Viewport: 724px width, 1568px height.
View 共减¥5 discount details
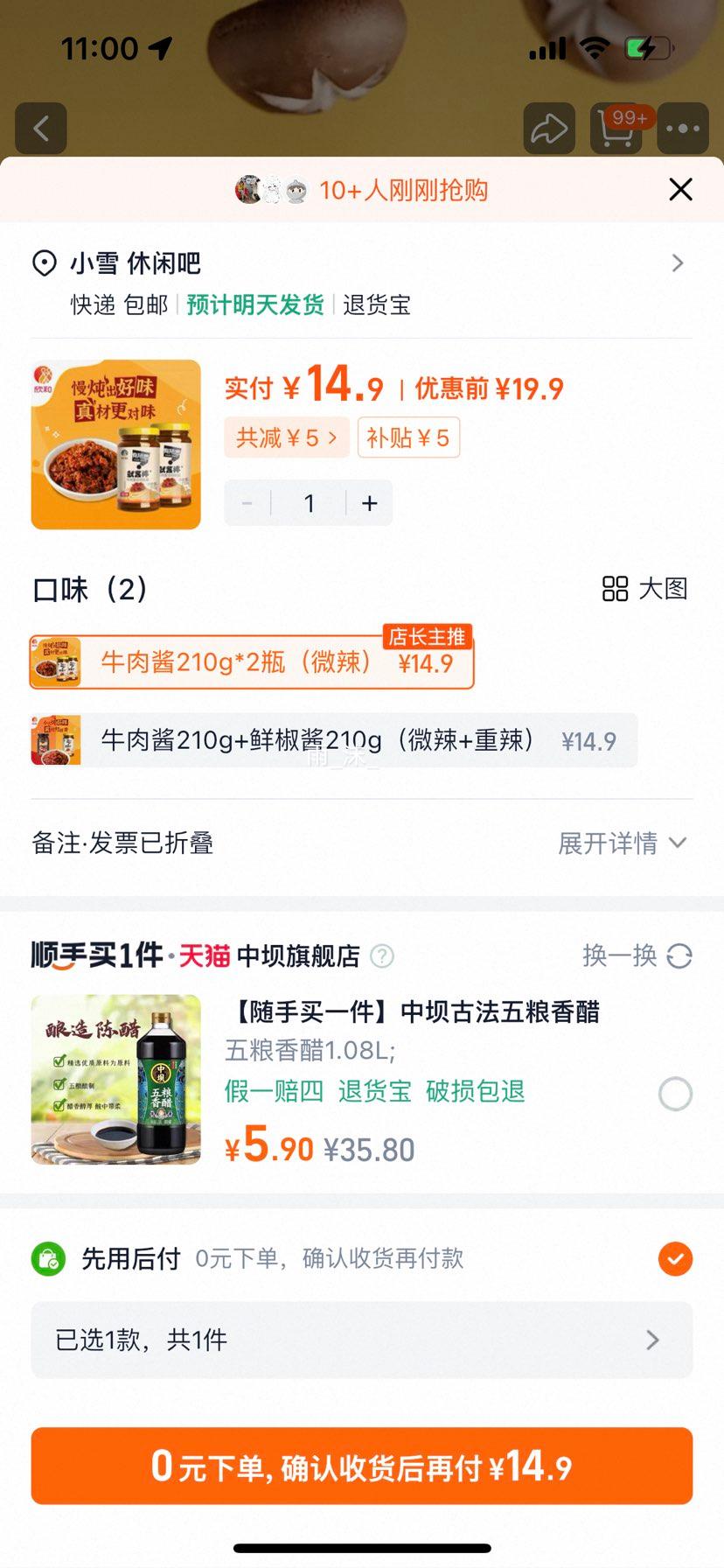click(286, 437)
